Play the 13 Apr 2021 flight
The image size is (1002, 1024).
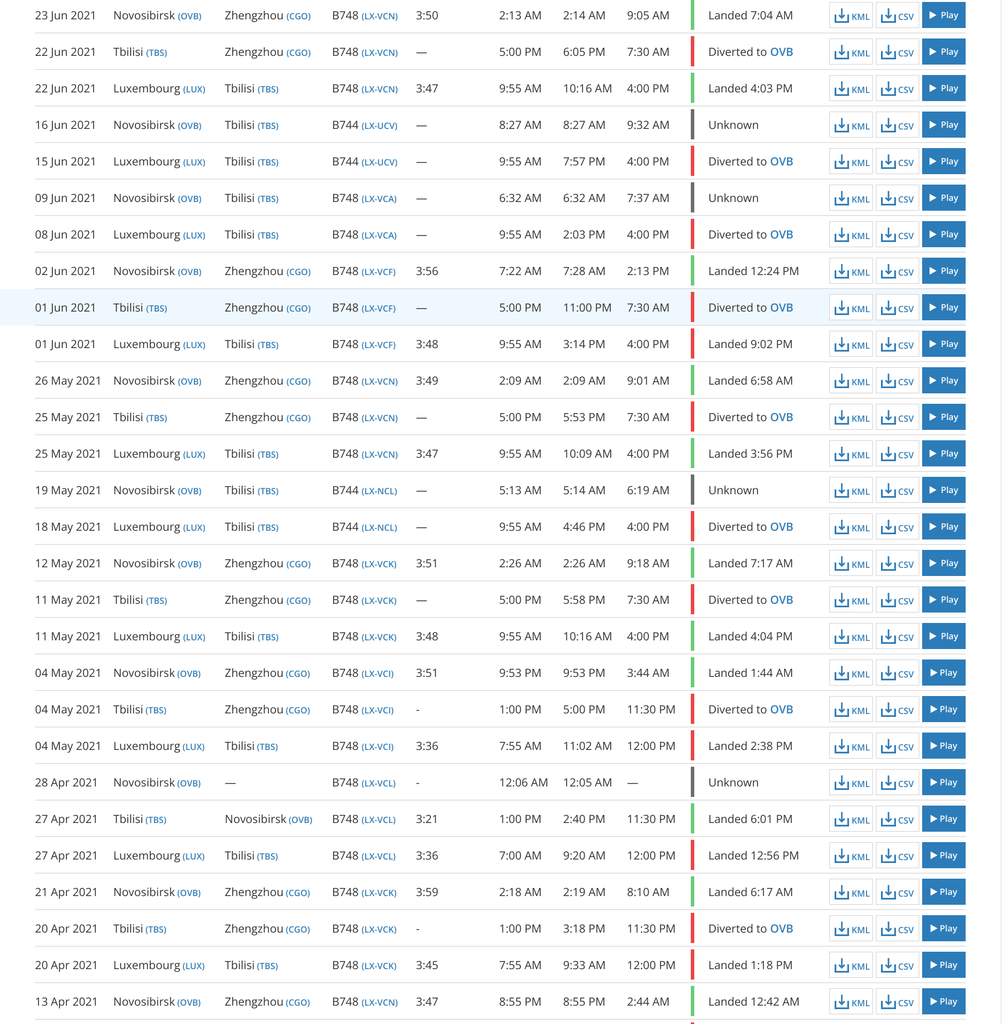point(943,1002)
